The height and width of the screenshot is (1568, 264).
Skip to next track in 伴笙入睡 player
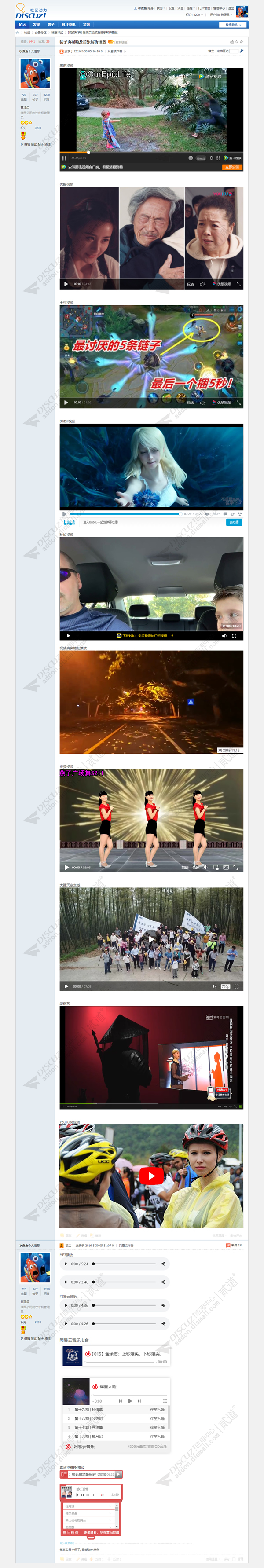tap(139, 1401)
